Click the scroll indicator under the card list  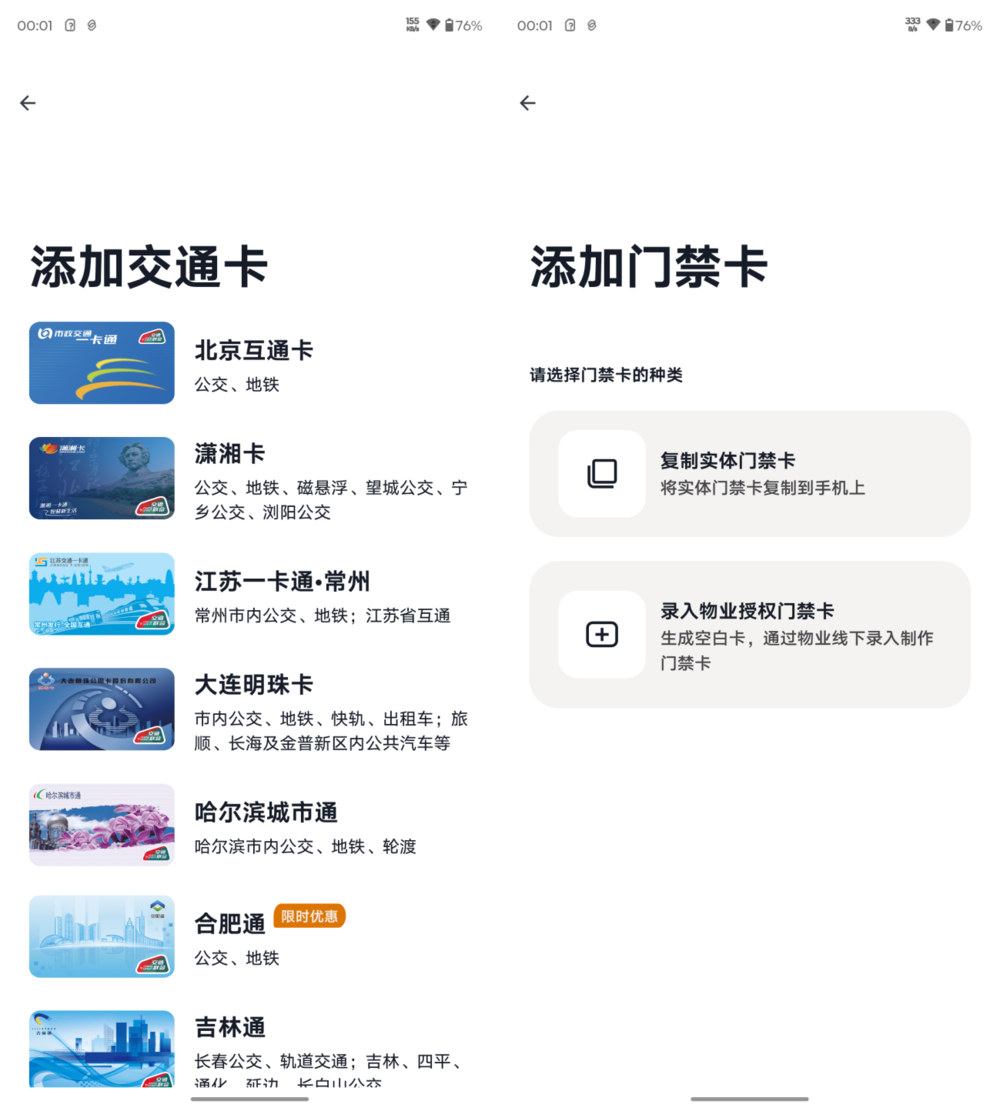pos(249,1098)
